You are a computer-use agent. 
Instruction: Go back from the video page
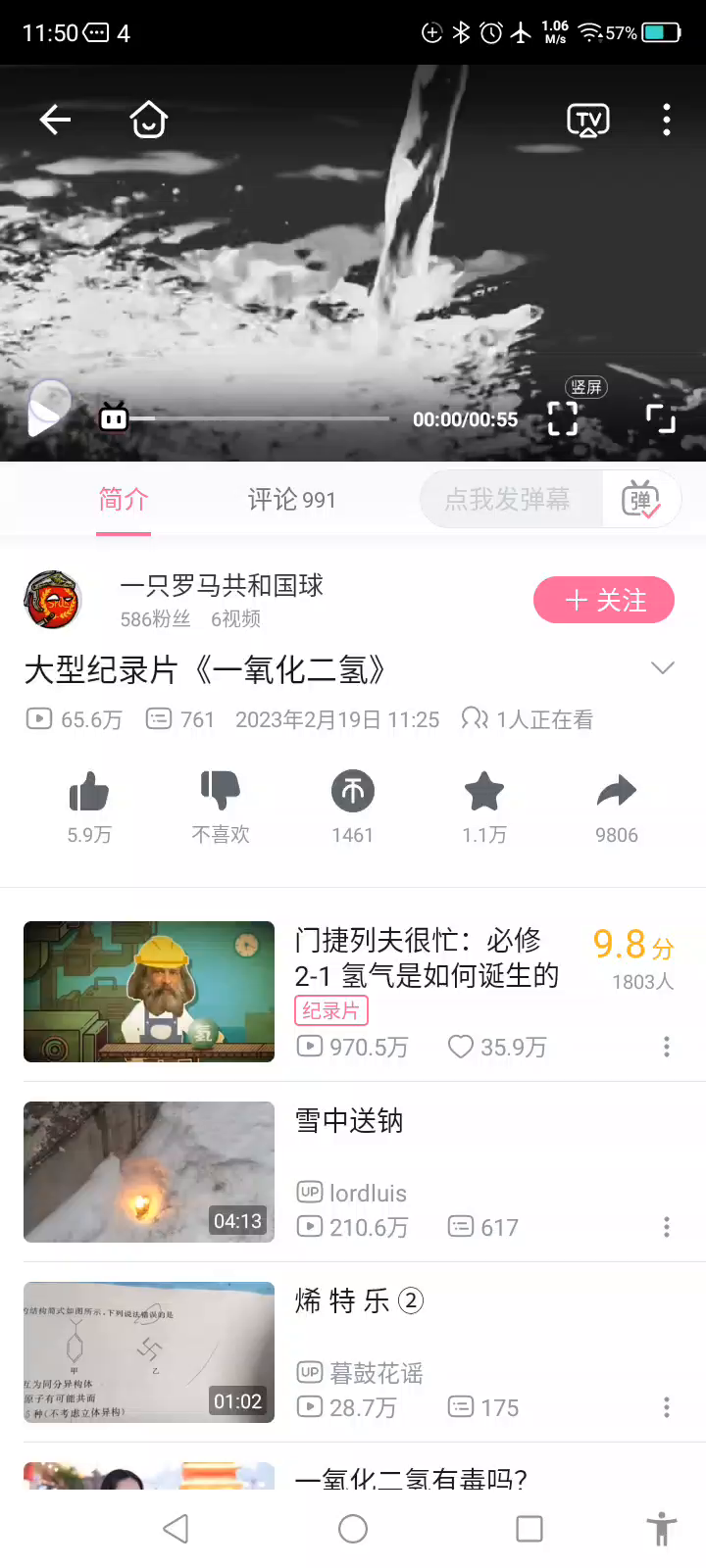point(55,120)
